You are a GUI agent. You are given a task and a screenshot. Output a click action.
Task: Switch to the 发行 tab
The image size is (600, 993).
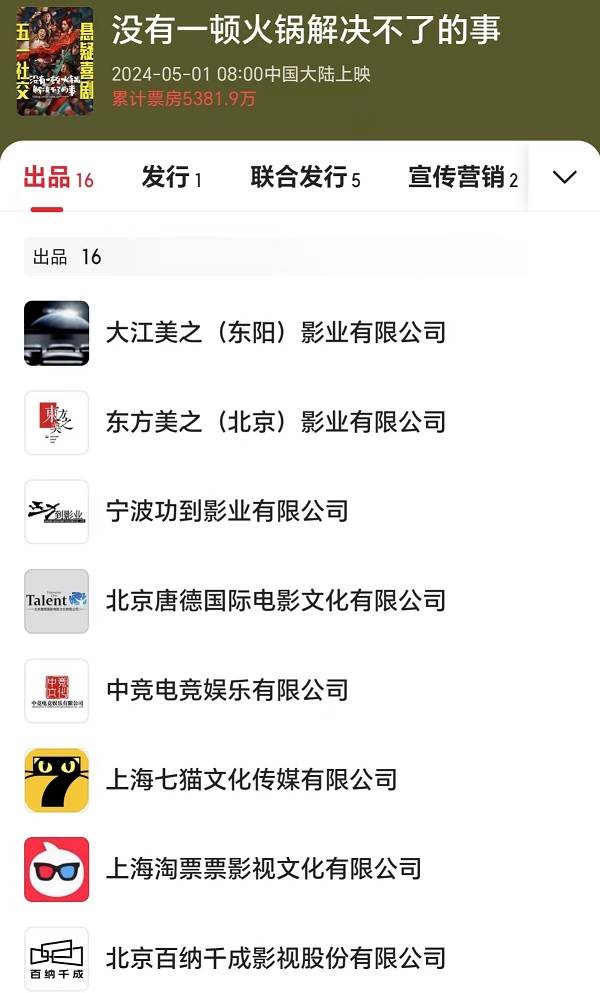tap(171, 178)
